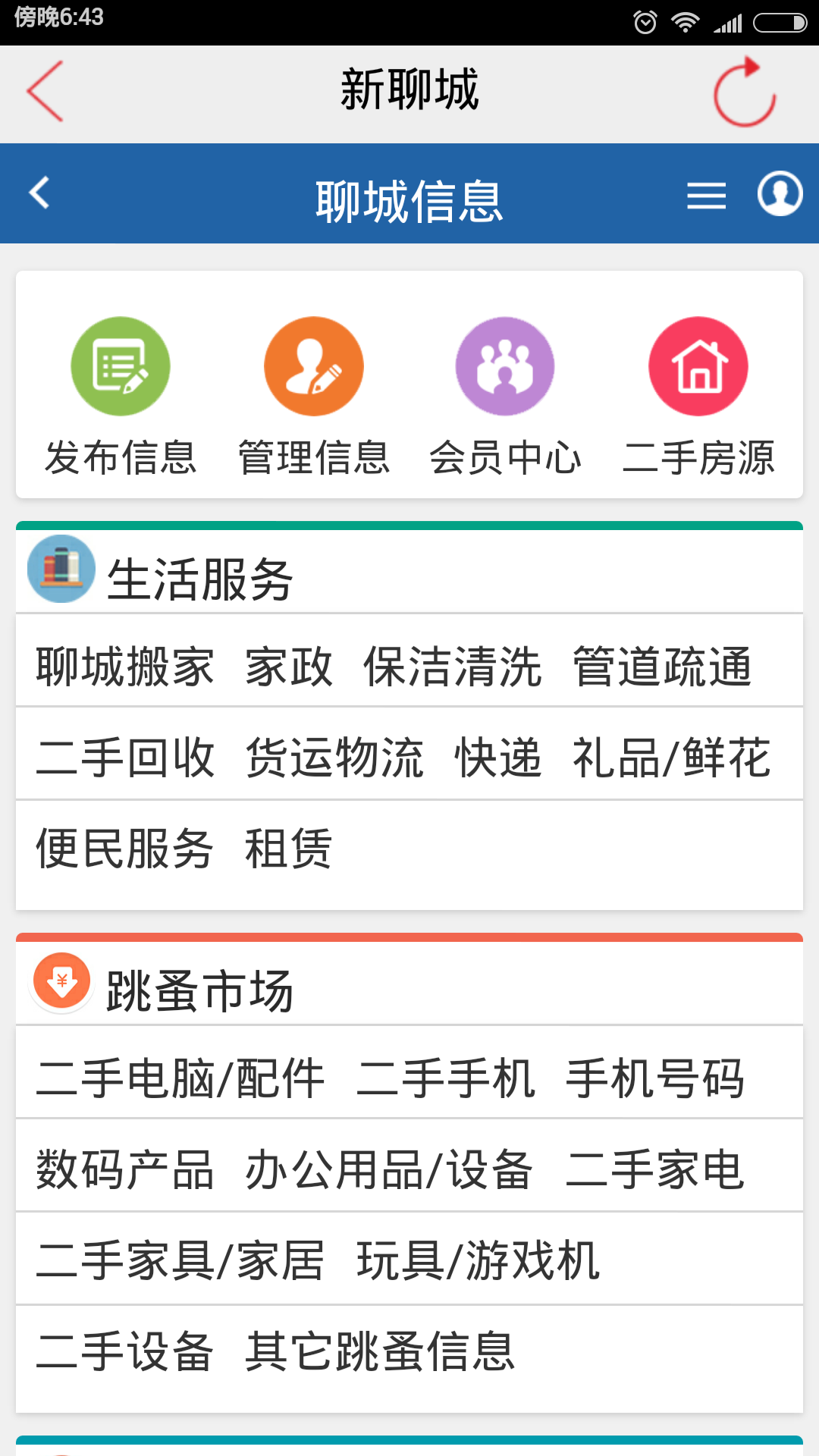View the 快递 express delivery category

498,758
